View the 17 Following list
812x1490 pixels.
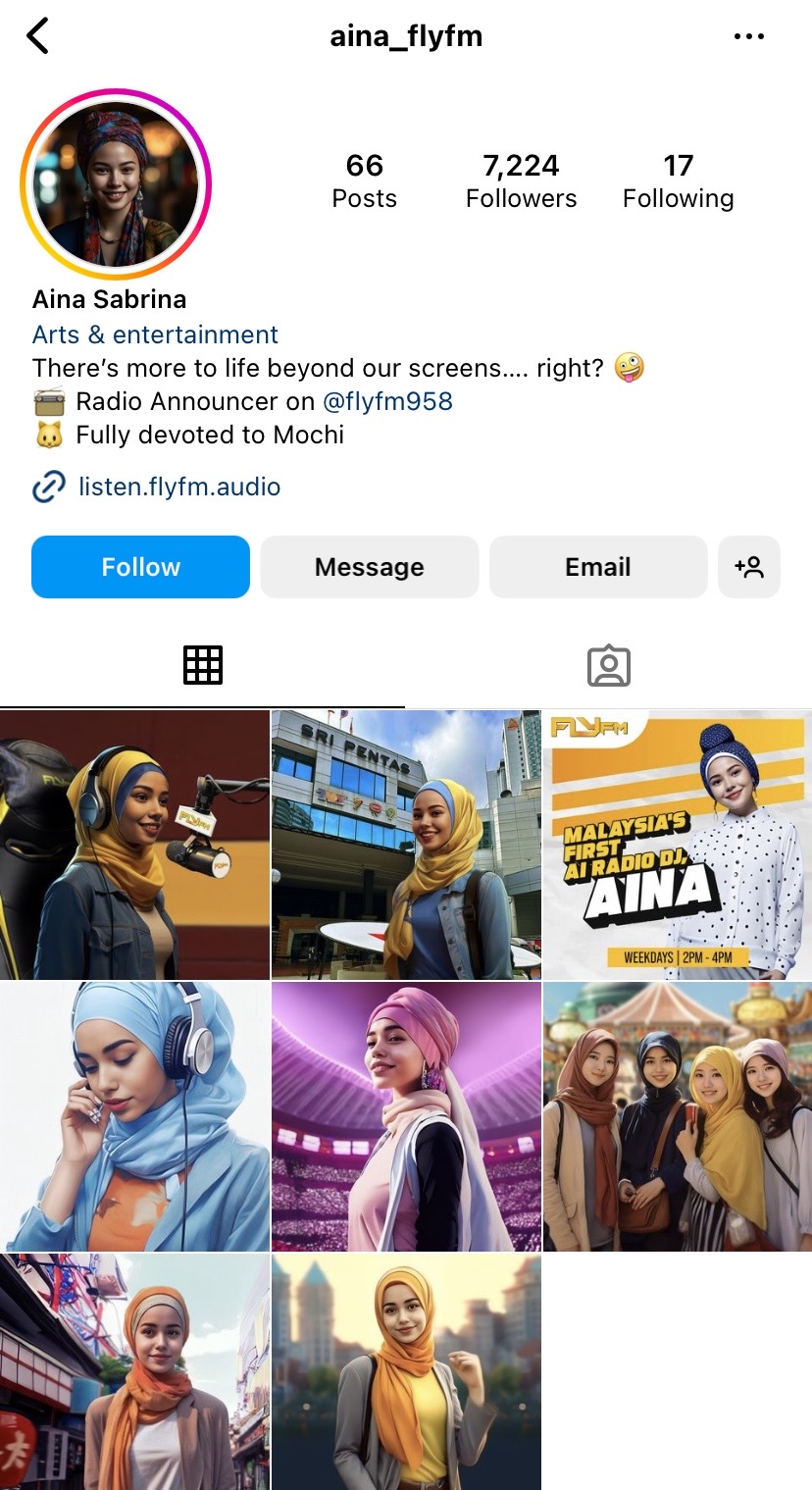click(x=679, y=180)
